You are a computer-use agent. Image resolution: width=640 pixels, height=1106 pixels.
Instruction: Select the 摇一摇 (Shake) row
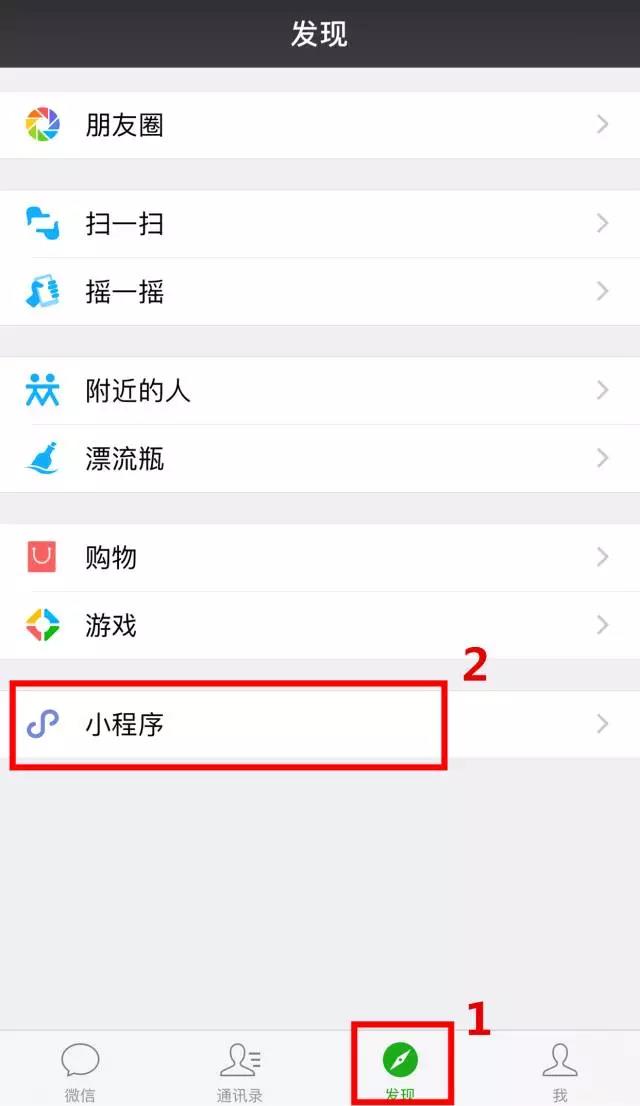320,292
